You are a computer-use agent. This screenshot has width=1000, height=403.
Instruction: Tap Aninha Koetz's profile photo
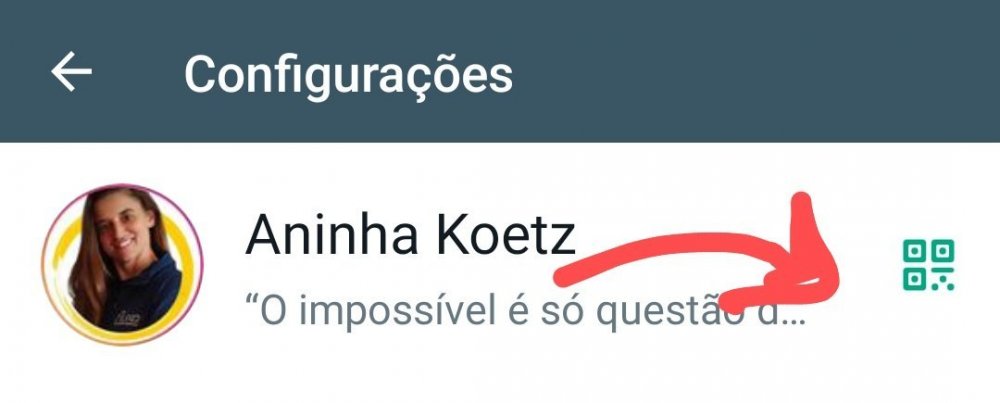pyautogui.click(x=123, y=265)
